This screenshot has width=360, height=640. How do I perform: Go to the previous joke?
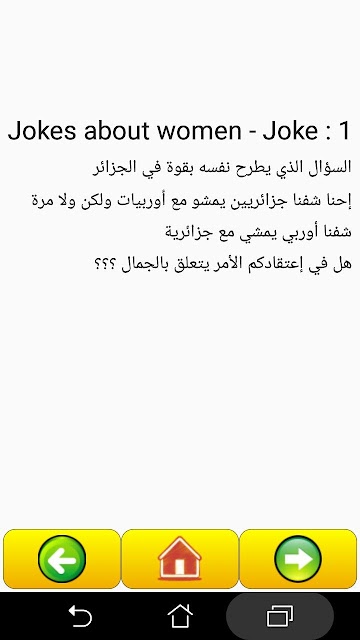tap(62, 559)
